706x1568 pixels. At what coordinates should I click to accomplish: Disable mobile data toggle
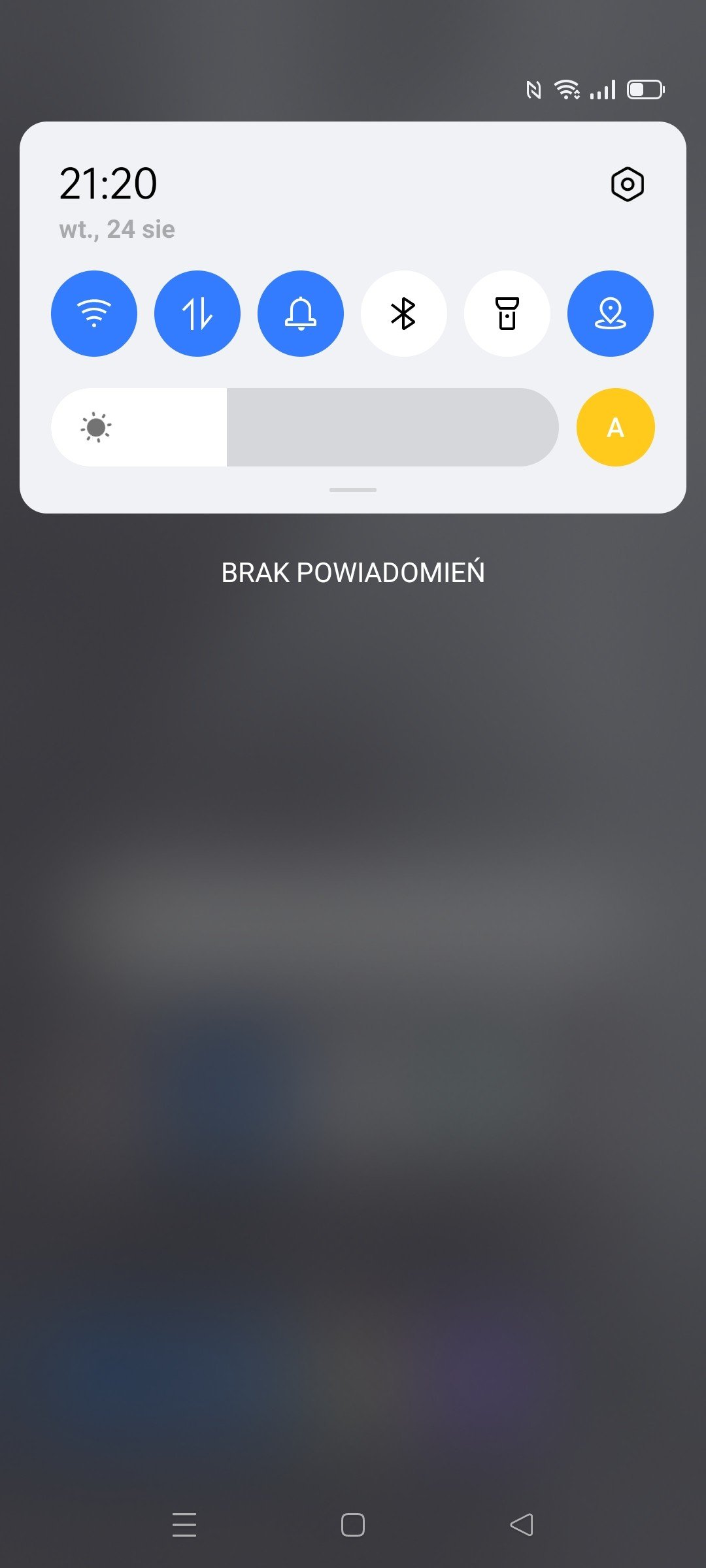click(x=197, y=314)
